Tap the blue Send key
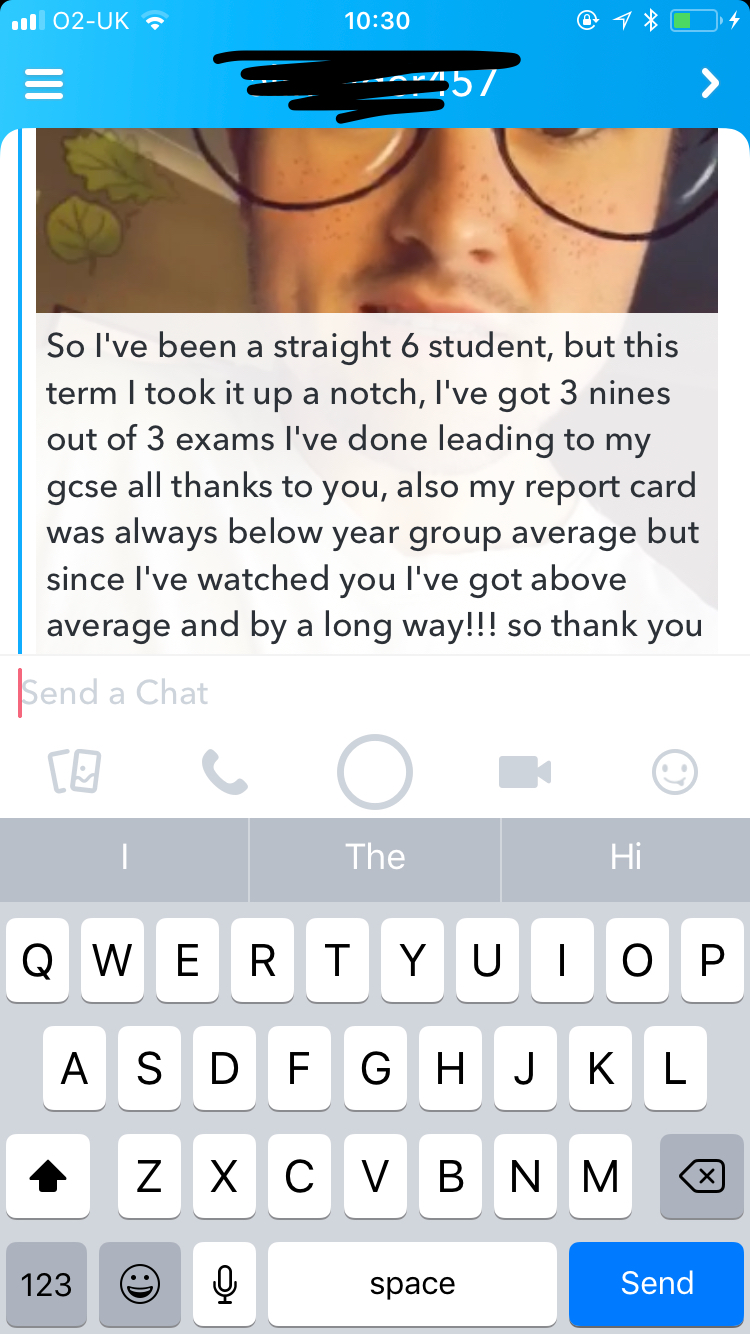 (657, 1284)
